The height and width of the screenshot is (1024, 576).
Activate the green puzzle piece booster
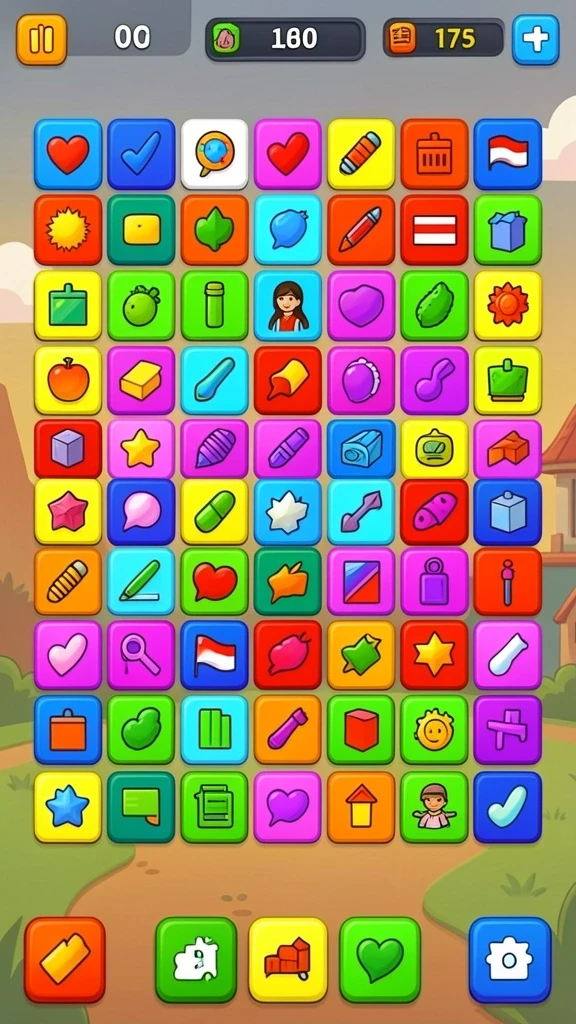(x=196, y=959)
